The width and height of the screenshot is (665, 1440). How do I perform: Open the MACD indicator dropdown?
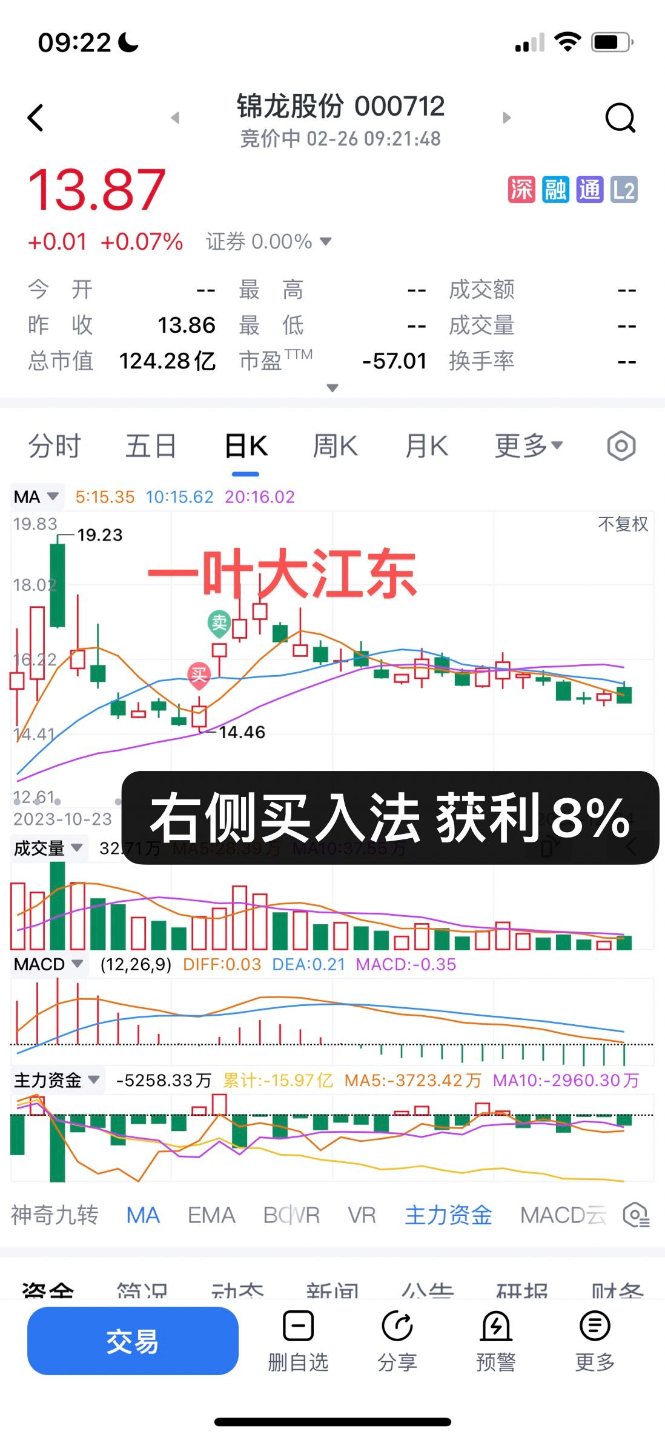click(x=51, y=964)
